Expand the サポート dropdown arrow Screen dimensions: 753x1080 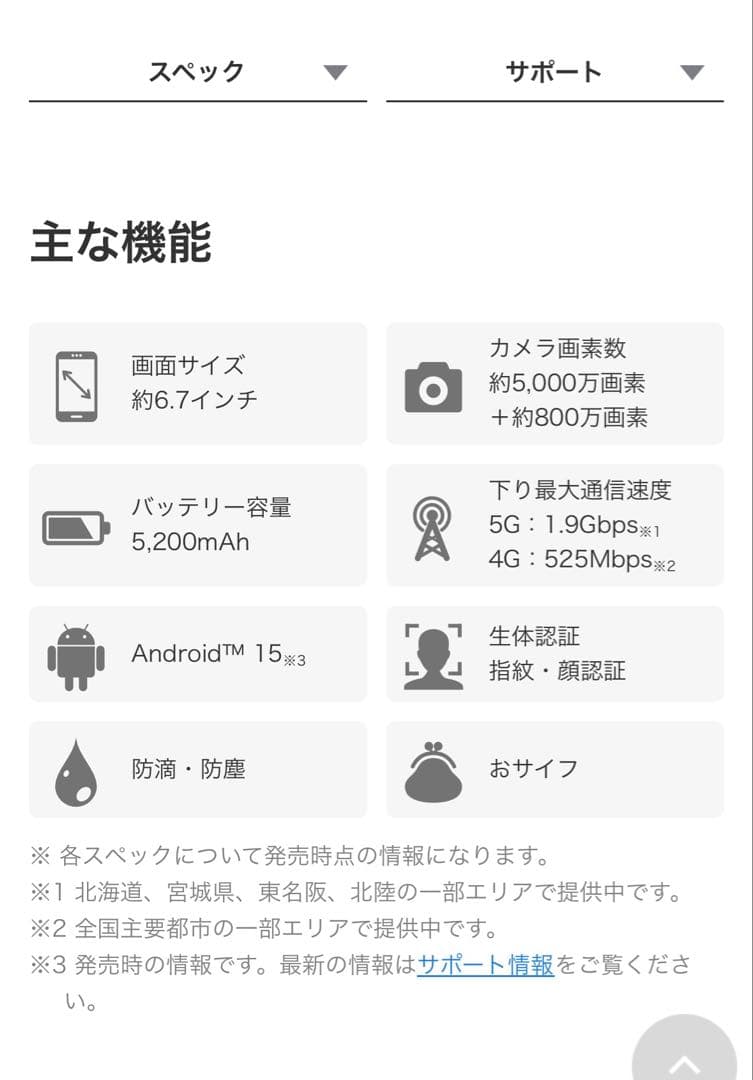[691, 70]
